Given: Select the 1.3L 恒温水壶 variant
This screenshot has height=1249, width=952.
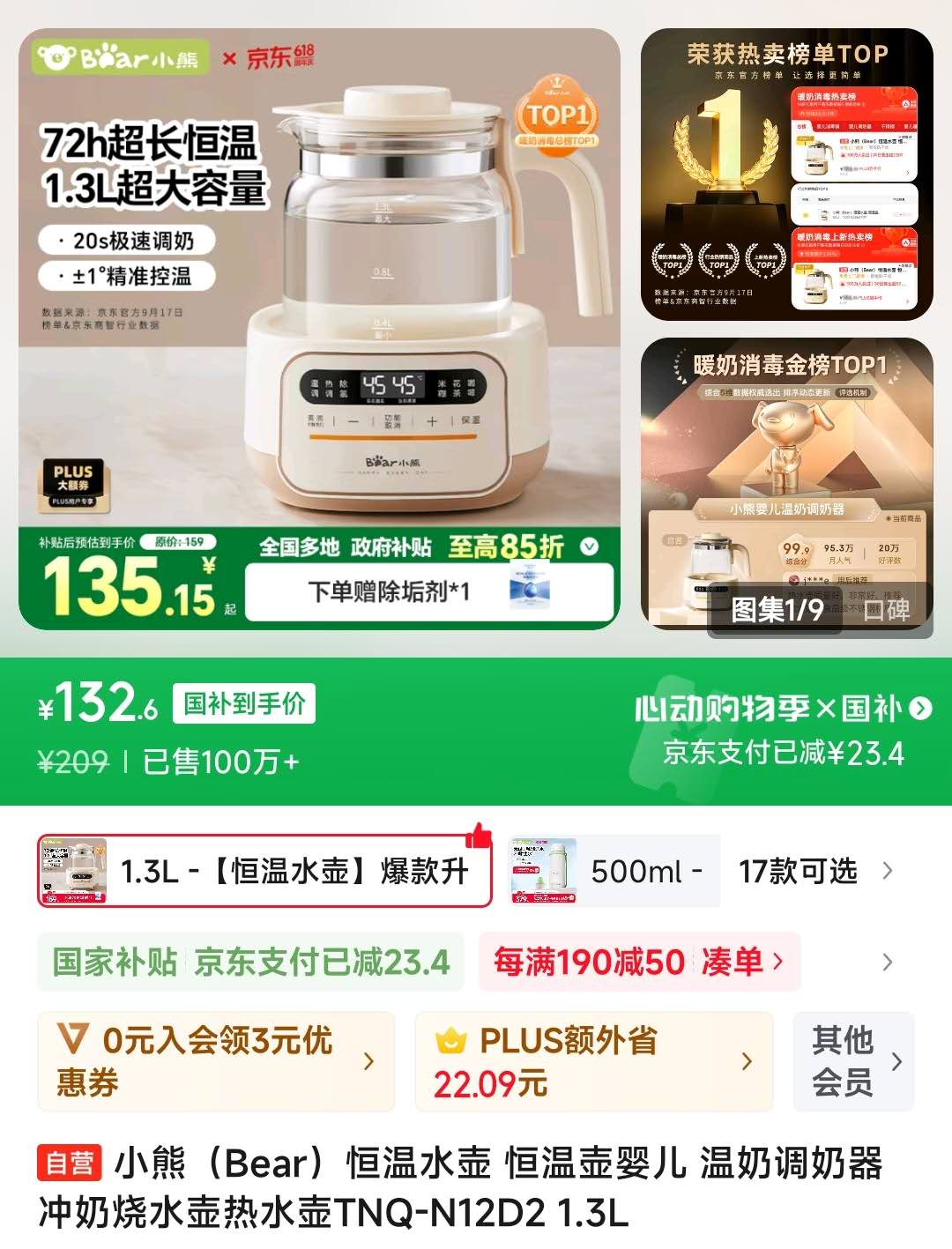Looking at the screenshot, I should [264, 871].
